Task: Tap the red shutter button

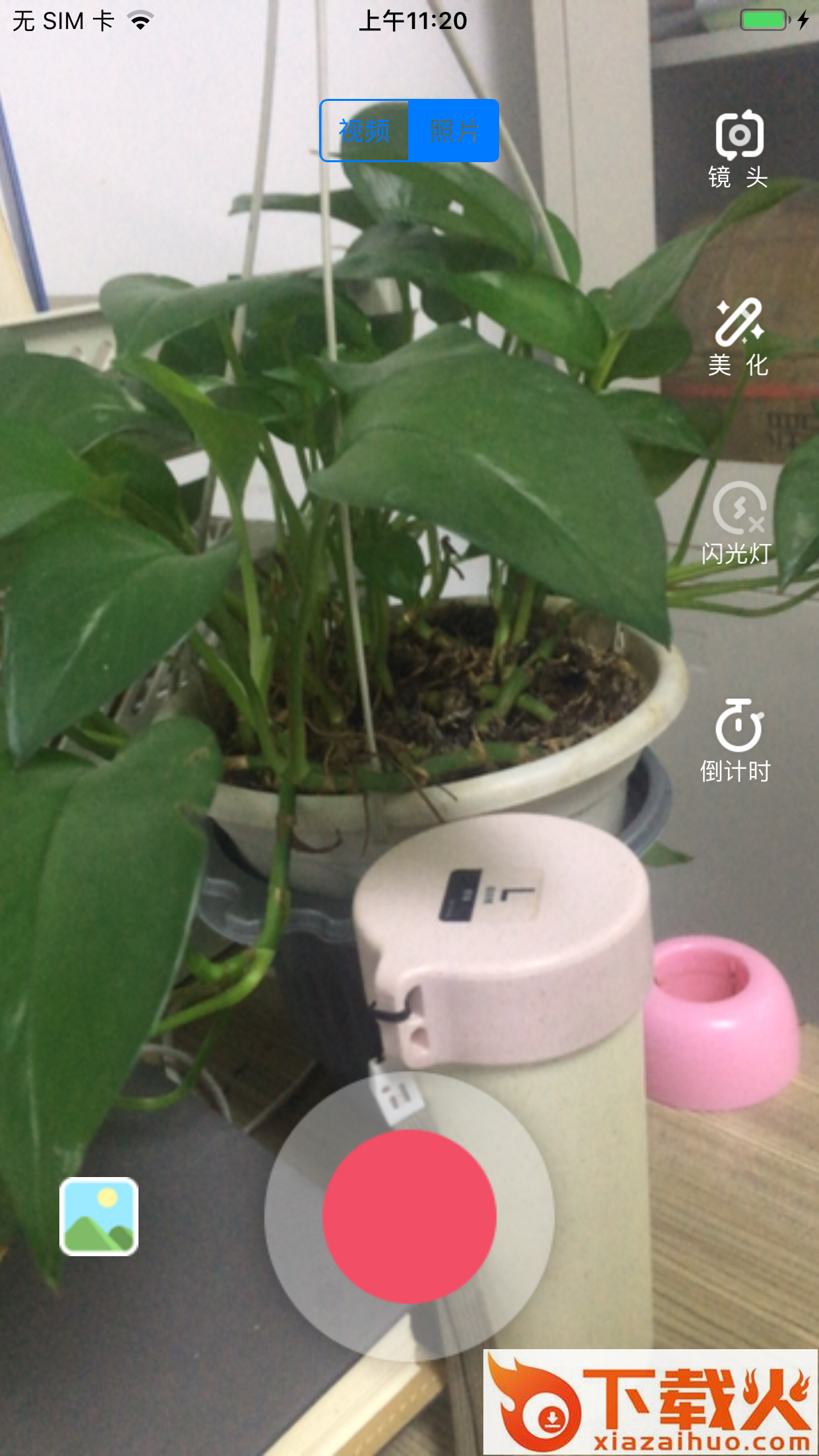Action: [409, 1217]
